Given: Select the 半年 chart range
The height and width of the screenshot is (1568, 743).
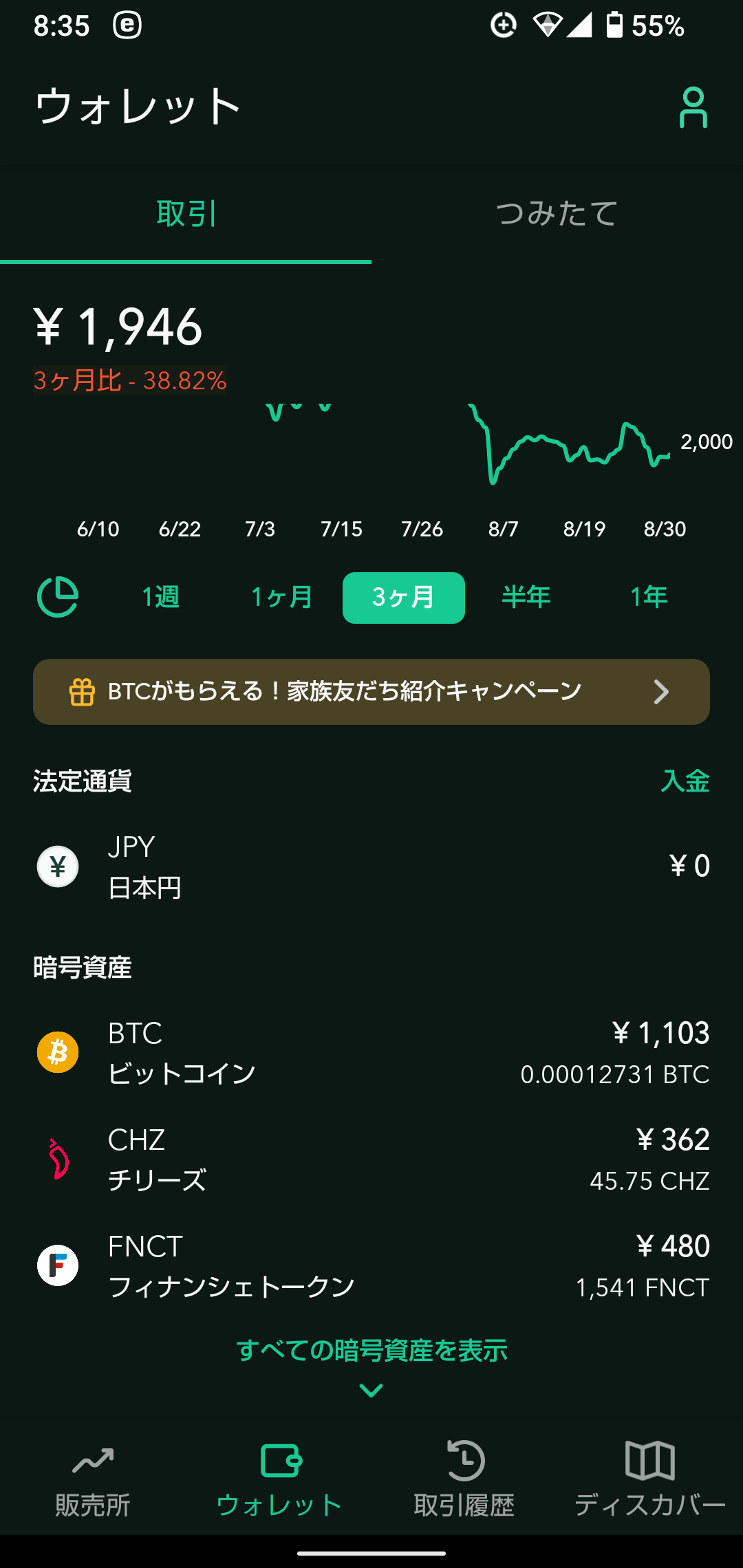Looking at the screenshot, I should [526, 597].
